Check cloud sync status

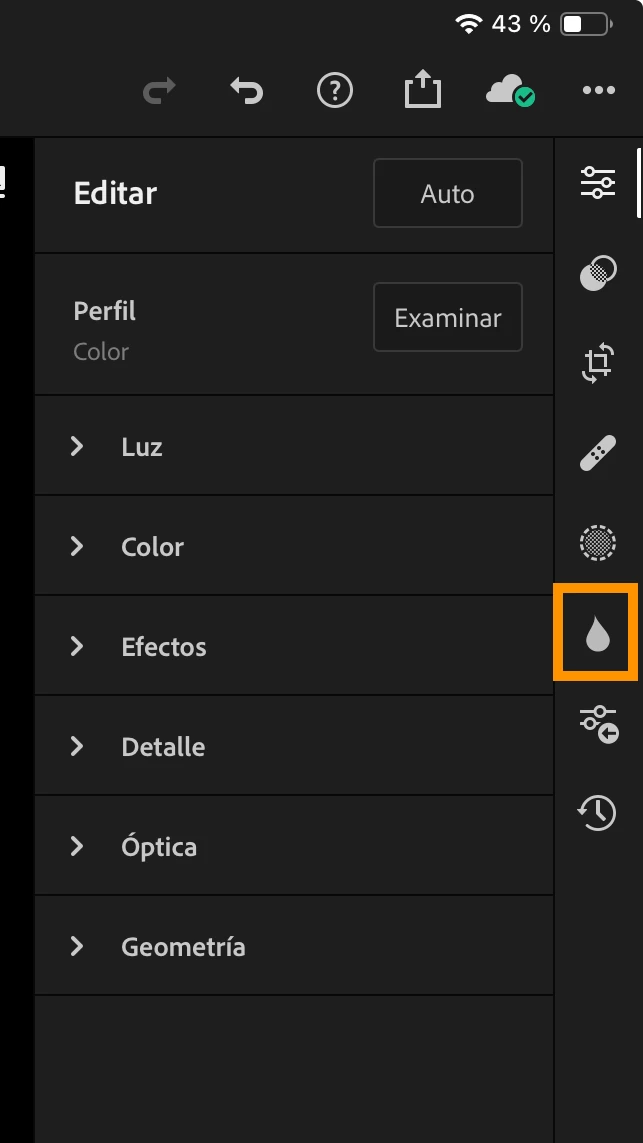[510, 92]
